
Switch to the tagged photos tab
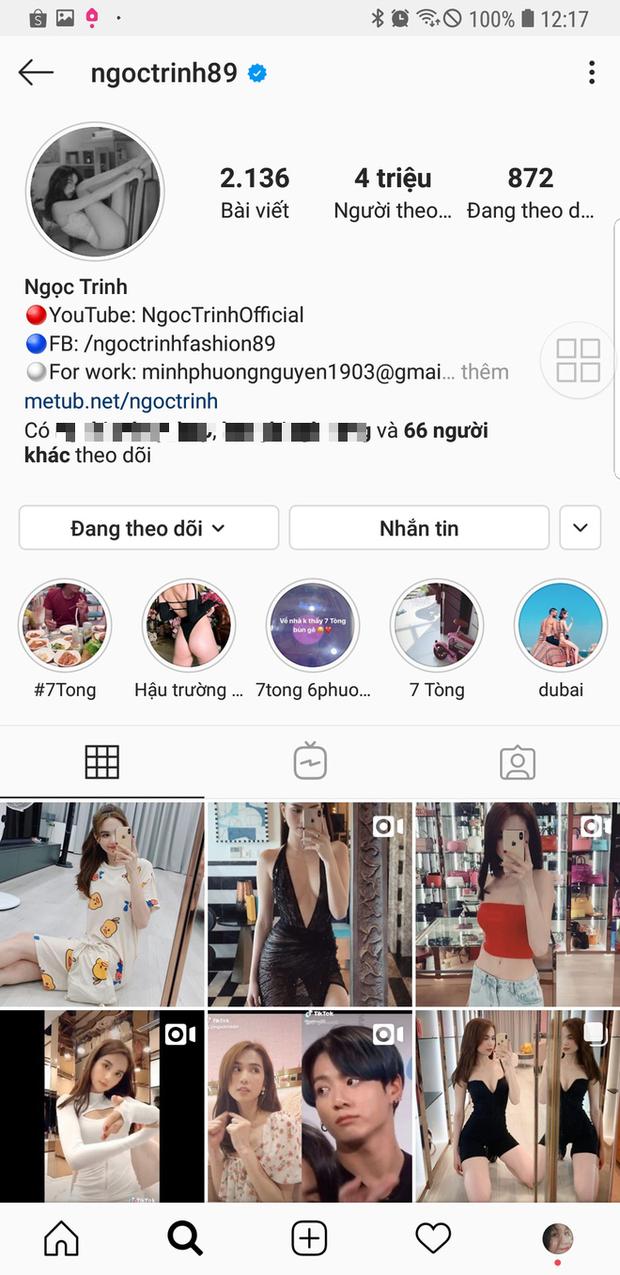coord(517,763)
